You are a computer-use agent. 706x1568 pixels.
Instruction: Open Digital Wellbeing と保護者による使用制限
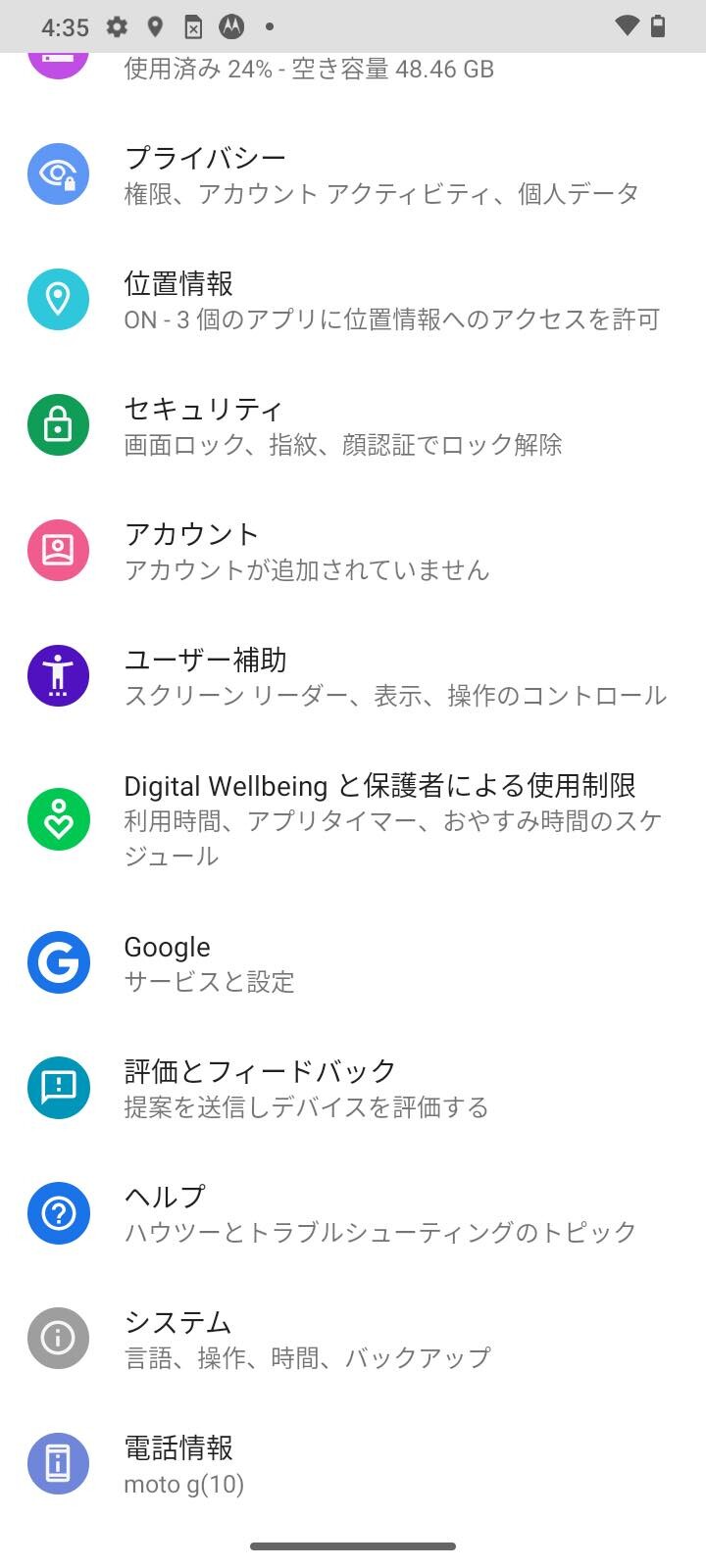pos(353,819)
